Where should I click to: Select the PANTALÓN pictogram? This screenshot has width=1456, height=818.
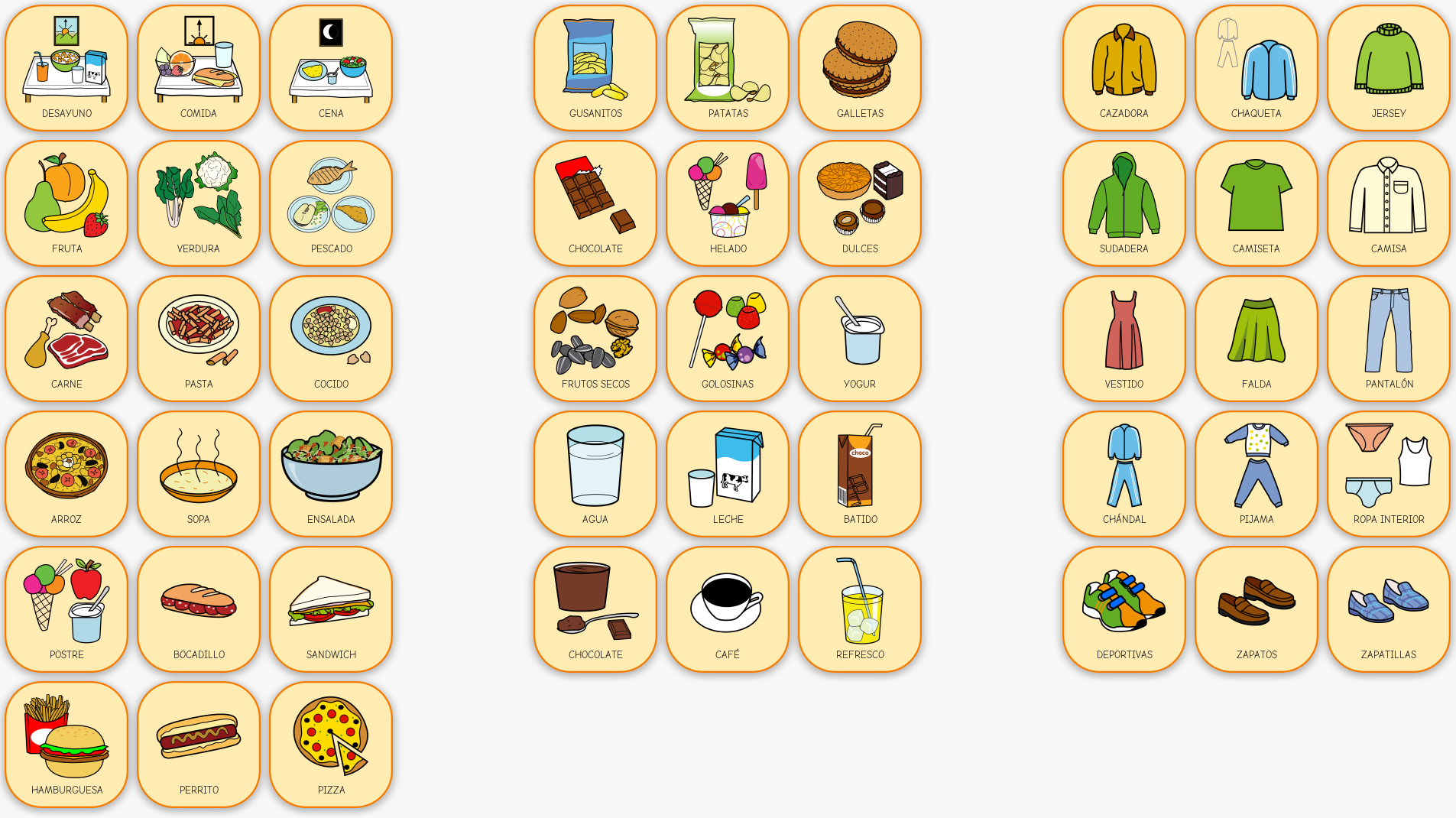(x=1389, y=339)
